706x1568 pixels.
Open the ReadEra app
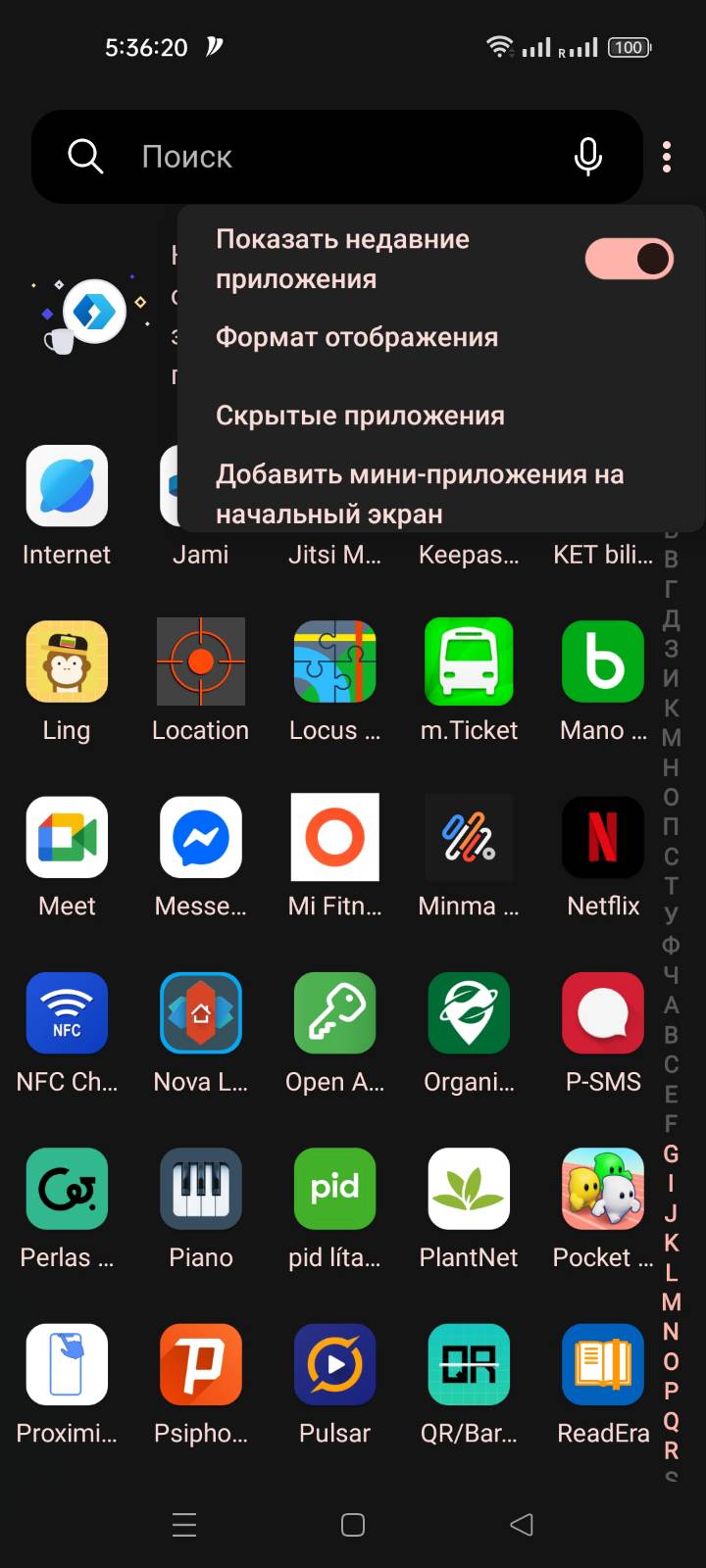[x=603, y=1363]
